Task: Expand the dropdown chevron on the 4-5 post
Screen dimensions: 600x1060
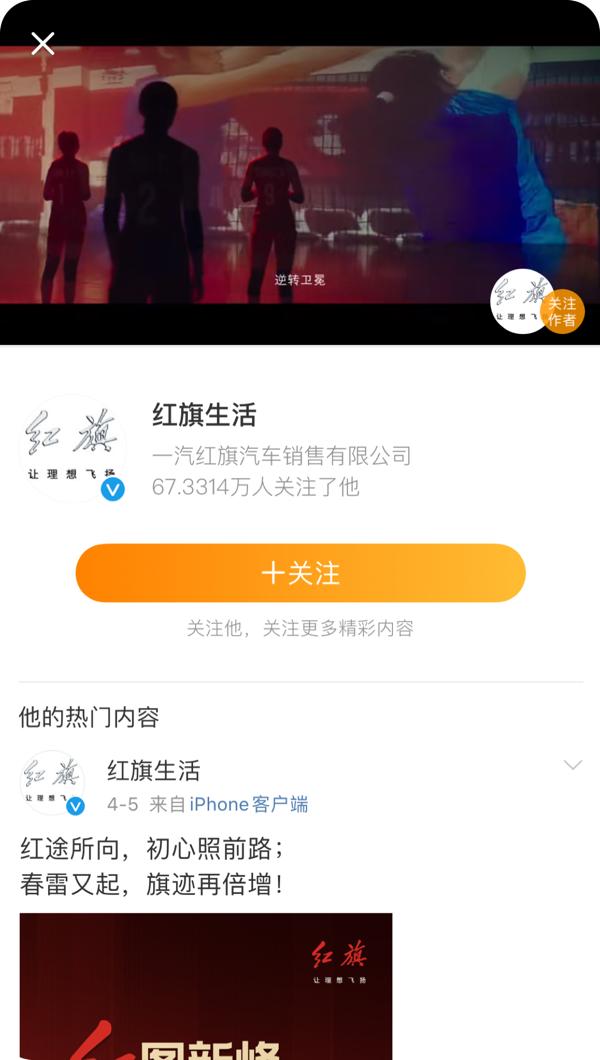Action: [573, 766]
